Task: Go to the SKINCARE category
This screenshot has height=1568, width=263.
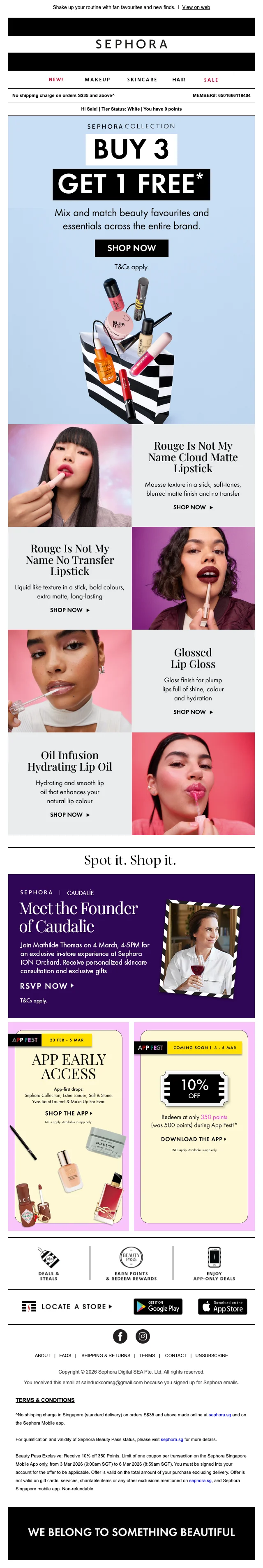Action: point(142,80)
